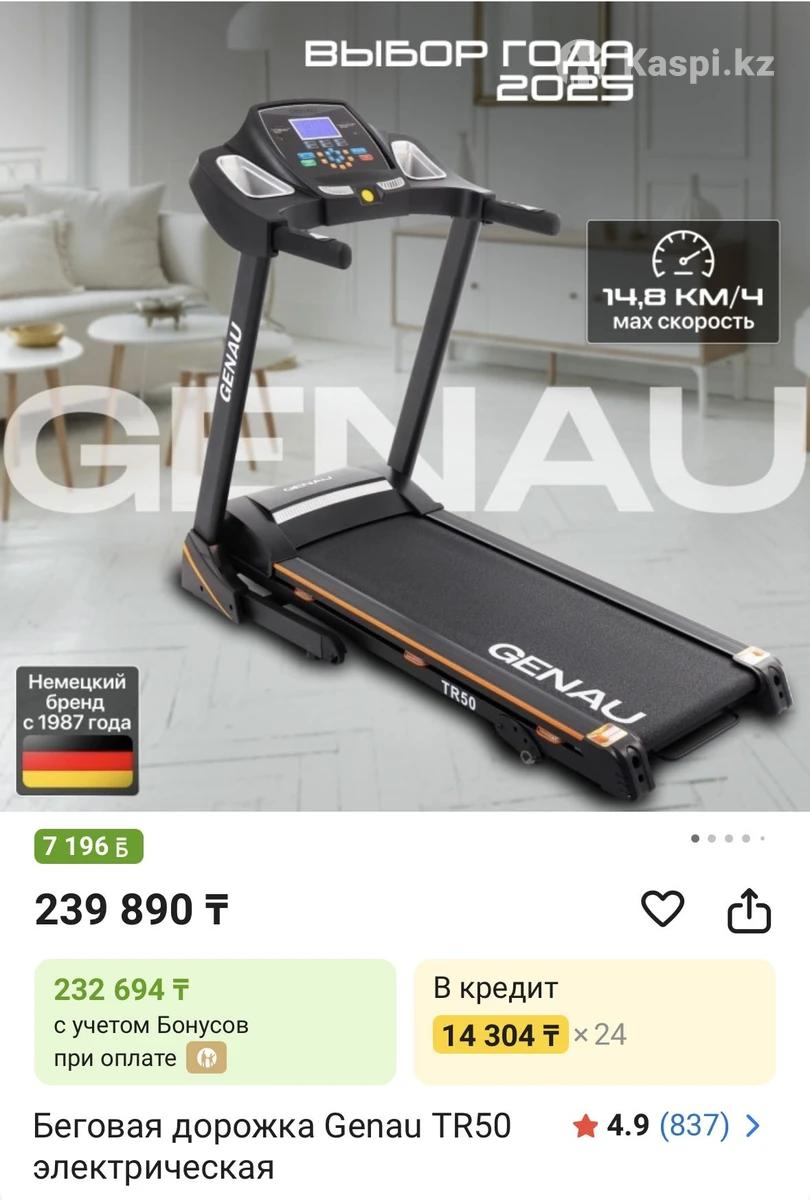
Task: Select the 14 304 ₸ × 24 credit option
Action: click(x=594, y=1021)
